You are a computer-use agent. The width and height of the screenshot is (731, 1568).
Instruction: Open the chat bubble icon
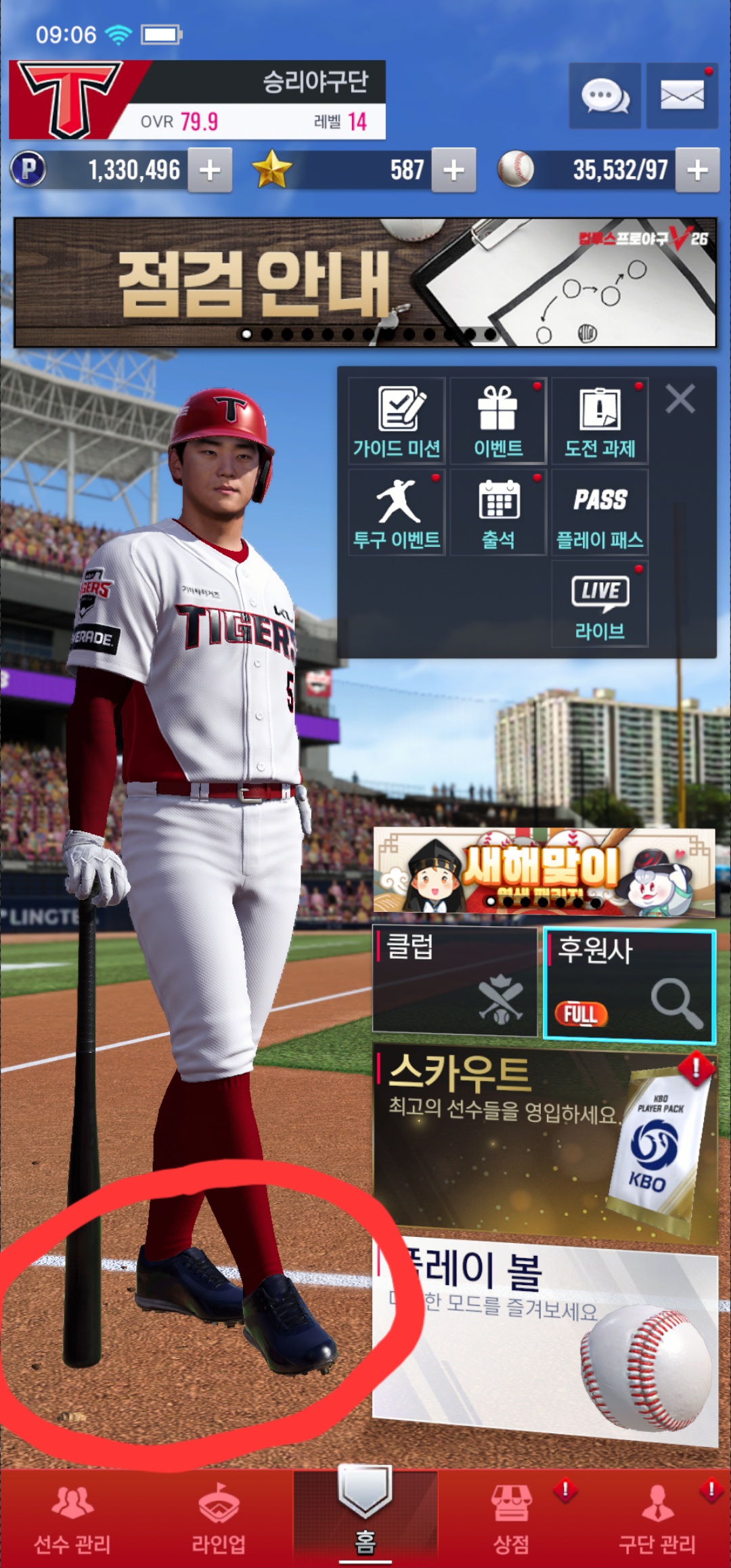(x=604, y=95)
